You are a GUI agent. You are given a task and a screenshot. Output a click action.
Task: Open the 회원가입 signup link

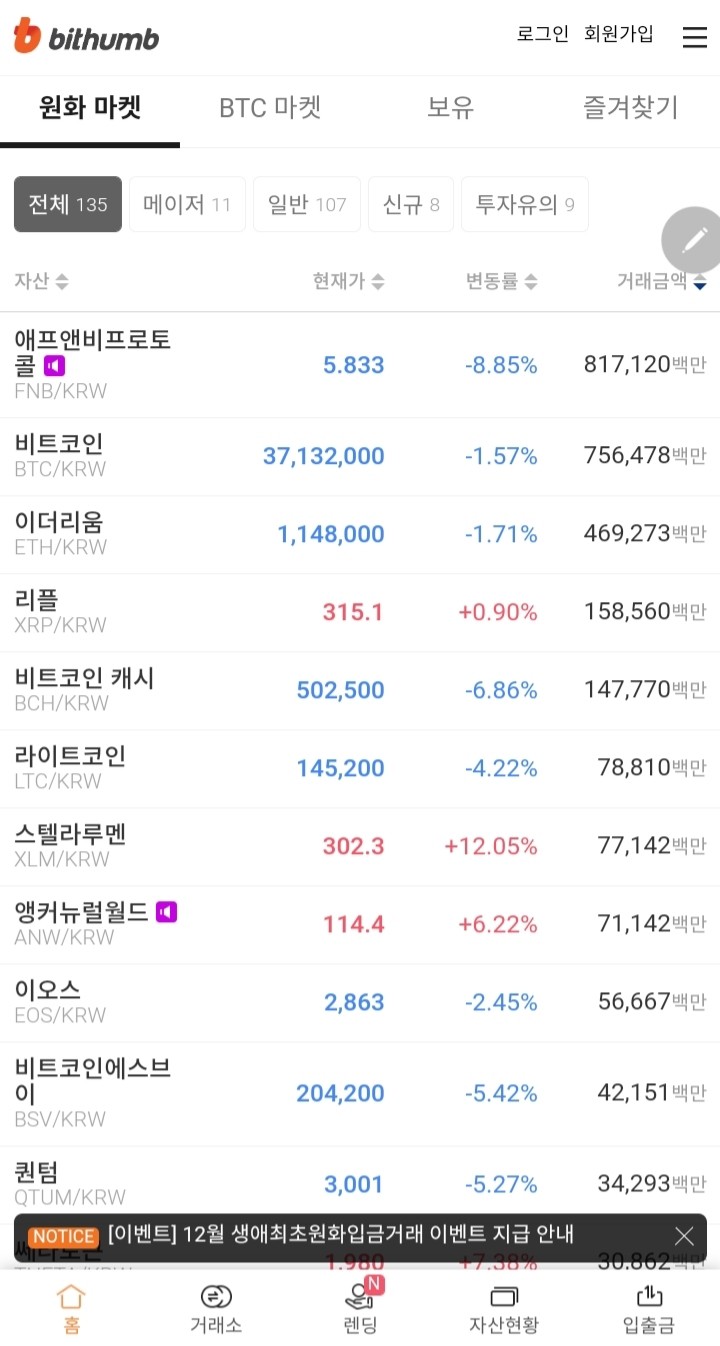coord(617,33)
